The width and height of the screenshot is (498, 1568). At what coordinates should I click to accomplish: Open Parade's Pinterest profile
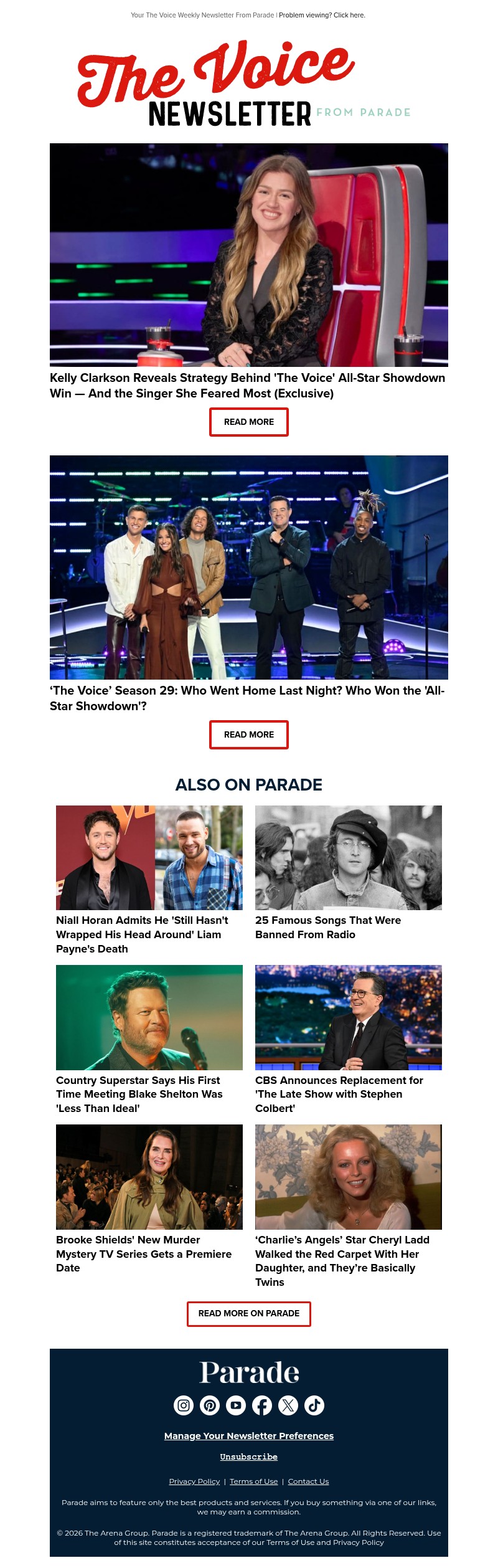210,1405
